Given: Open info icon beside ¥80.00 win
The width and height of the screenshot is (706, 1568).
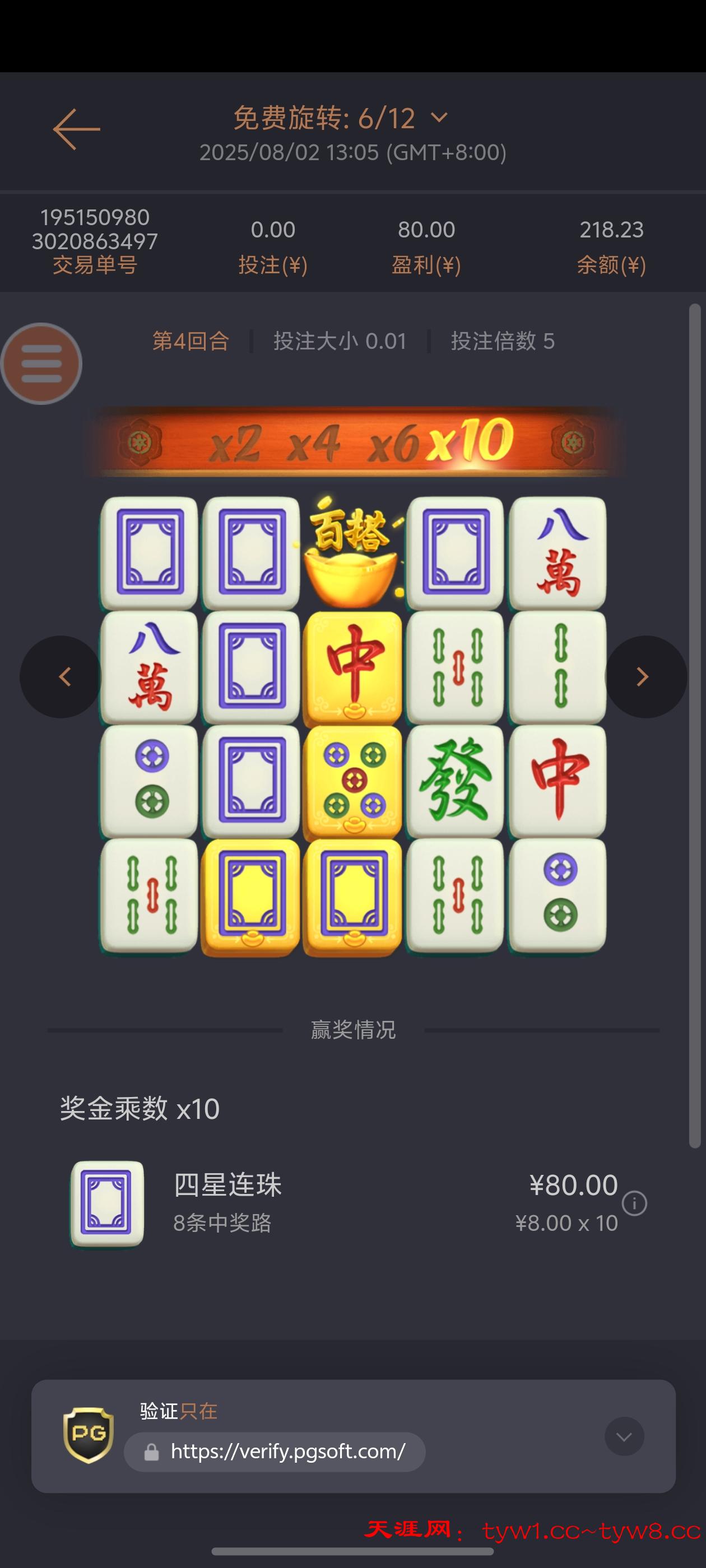Looking at the screenshot, I should (634, 1203).
